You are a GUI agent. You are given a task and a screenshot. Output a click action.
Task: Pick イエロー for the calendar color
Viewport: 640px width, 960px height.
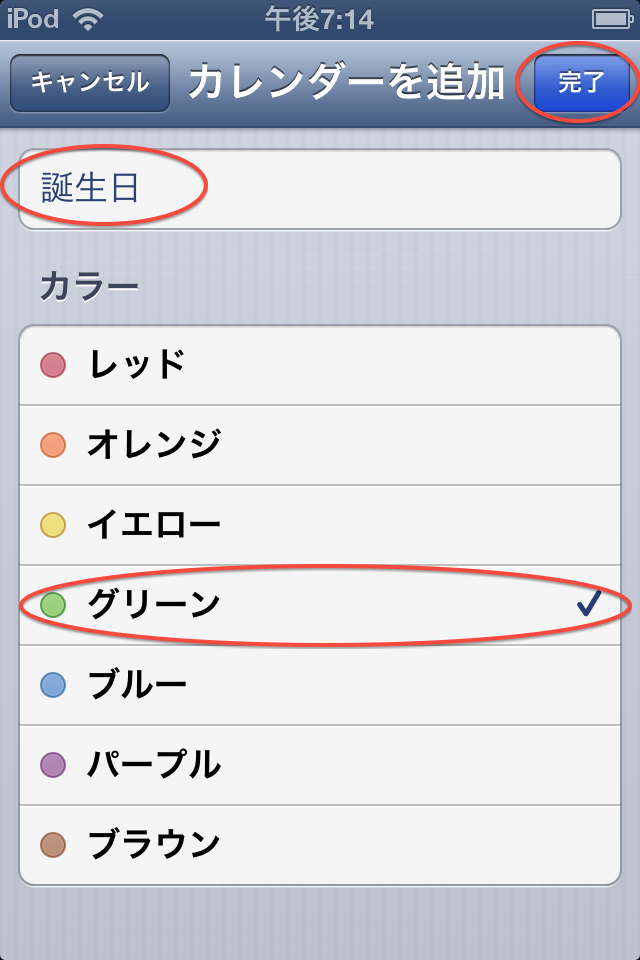coord(320,525)
